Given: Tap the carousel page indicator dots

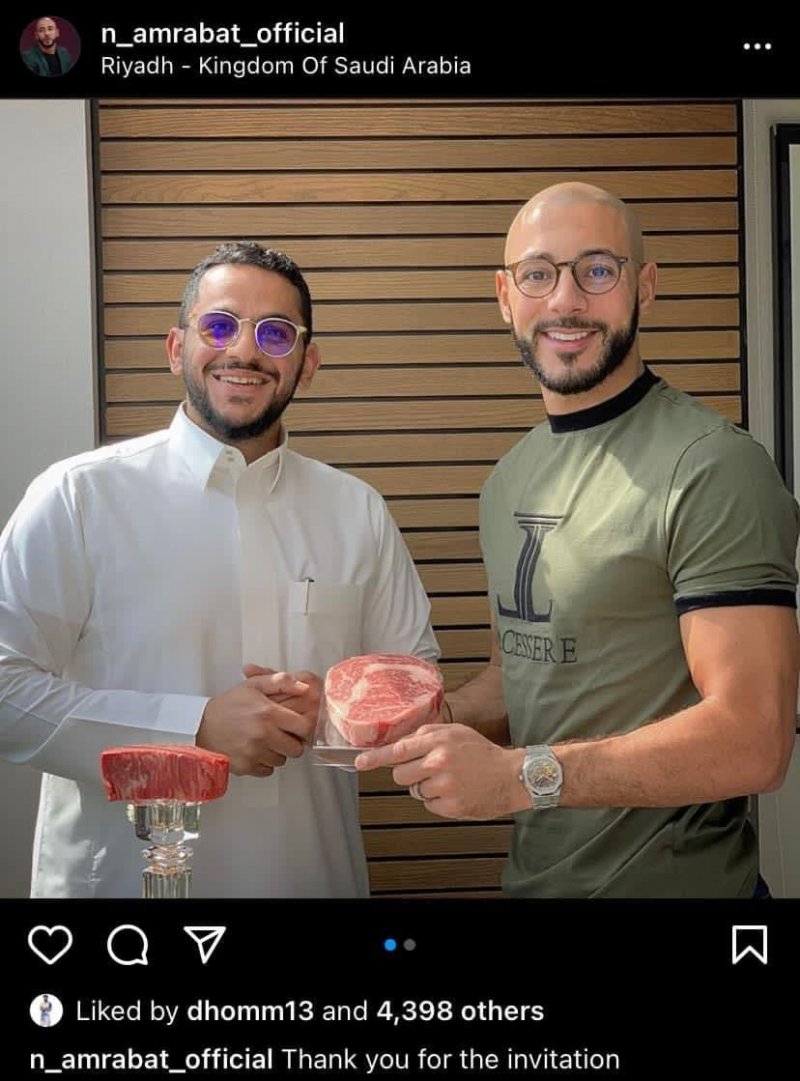Looking at the screenshot, I should (400, 944).
